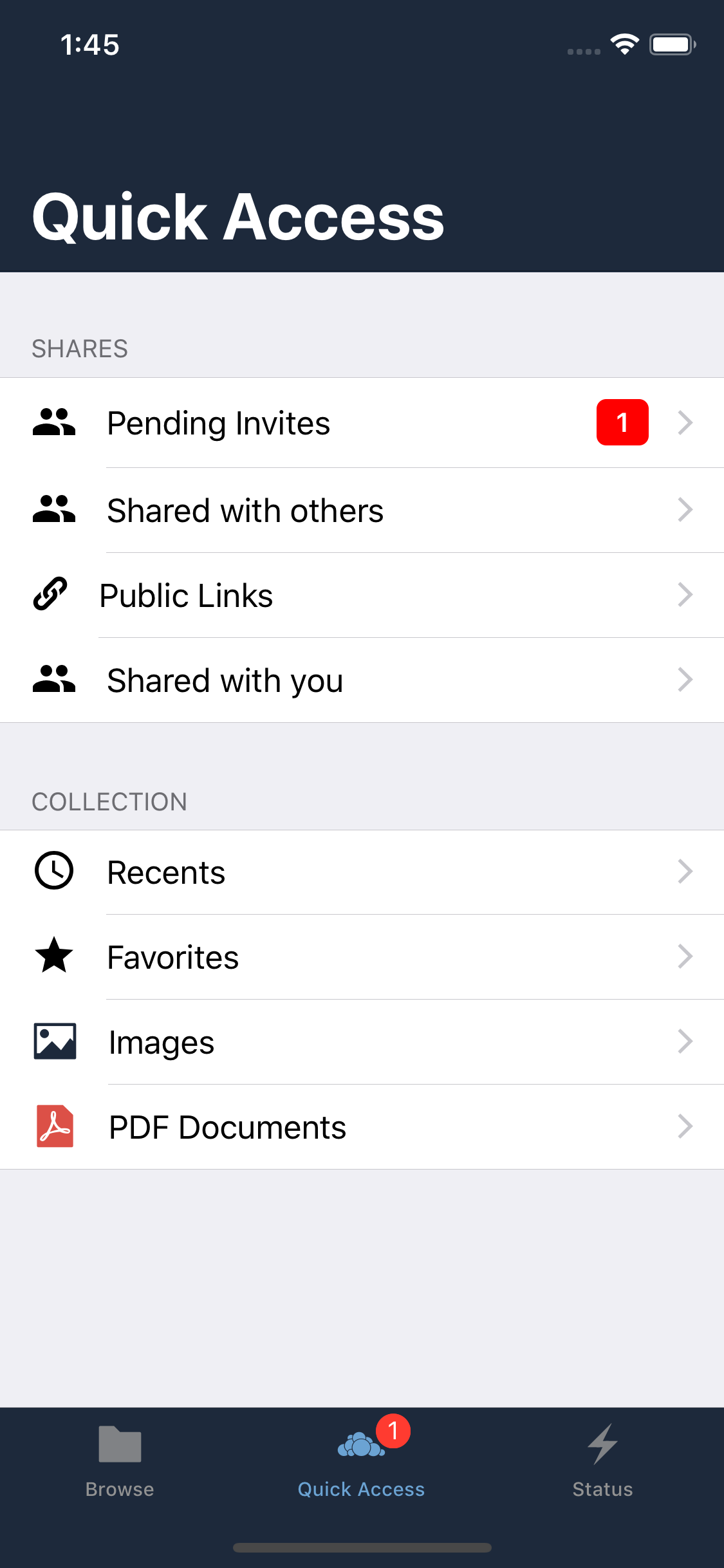Open Pending Invites
724x1568 pixels.
point(360,423)
